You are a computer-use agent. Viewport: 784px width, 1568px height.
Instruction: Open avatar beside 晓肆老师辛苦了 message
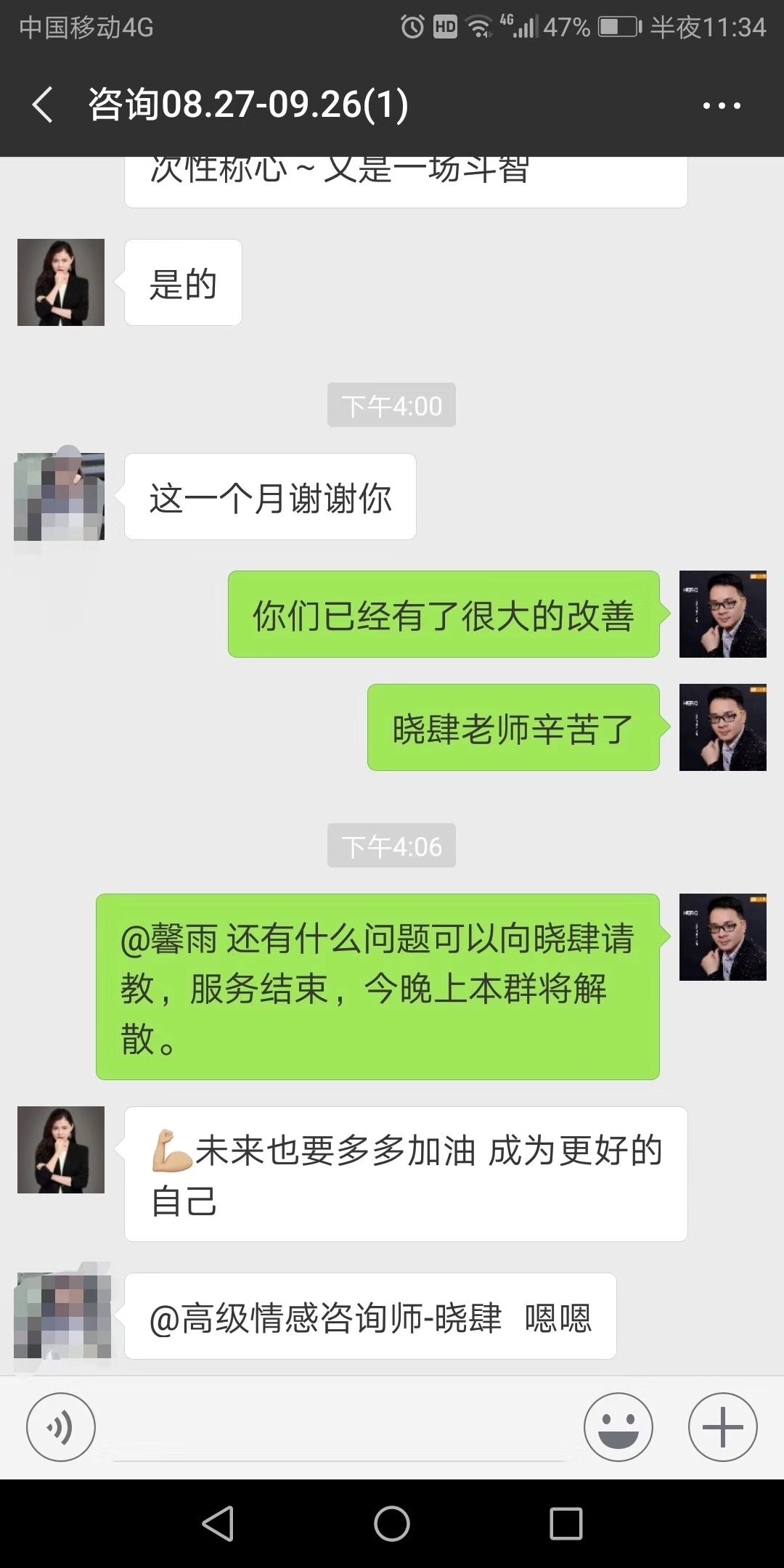[723, 727]
